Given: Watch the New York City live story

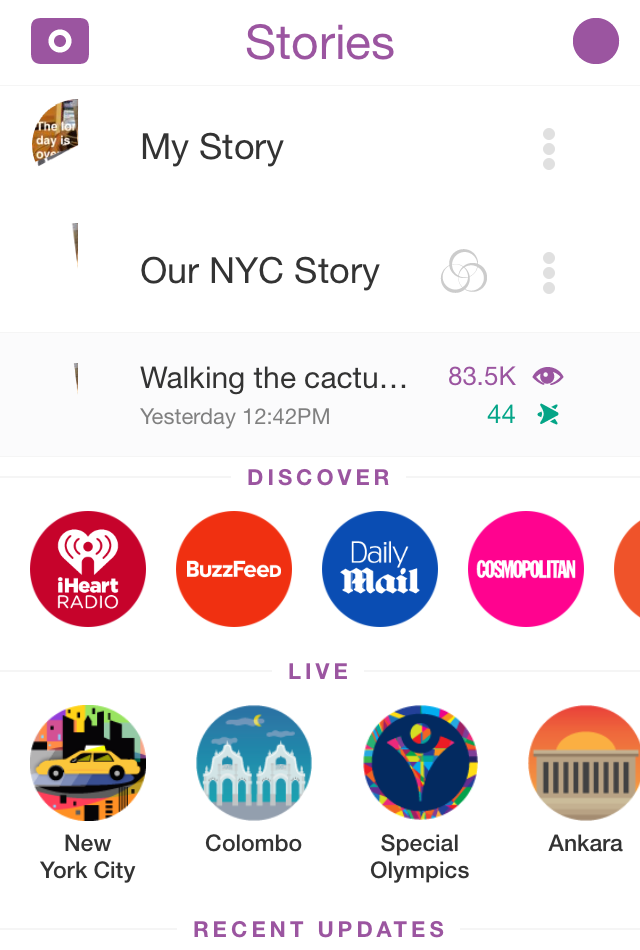Looking at the screenshot, I should [x=88, y=764].
